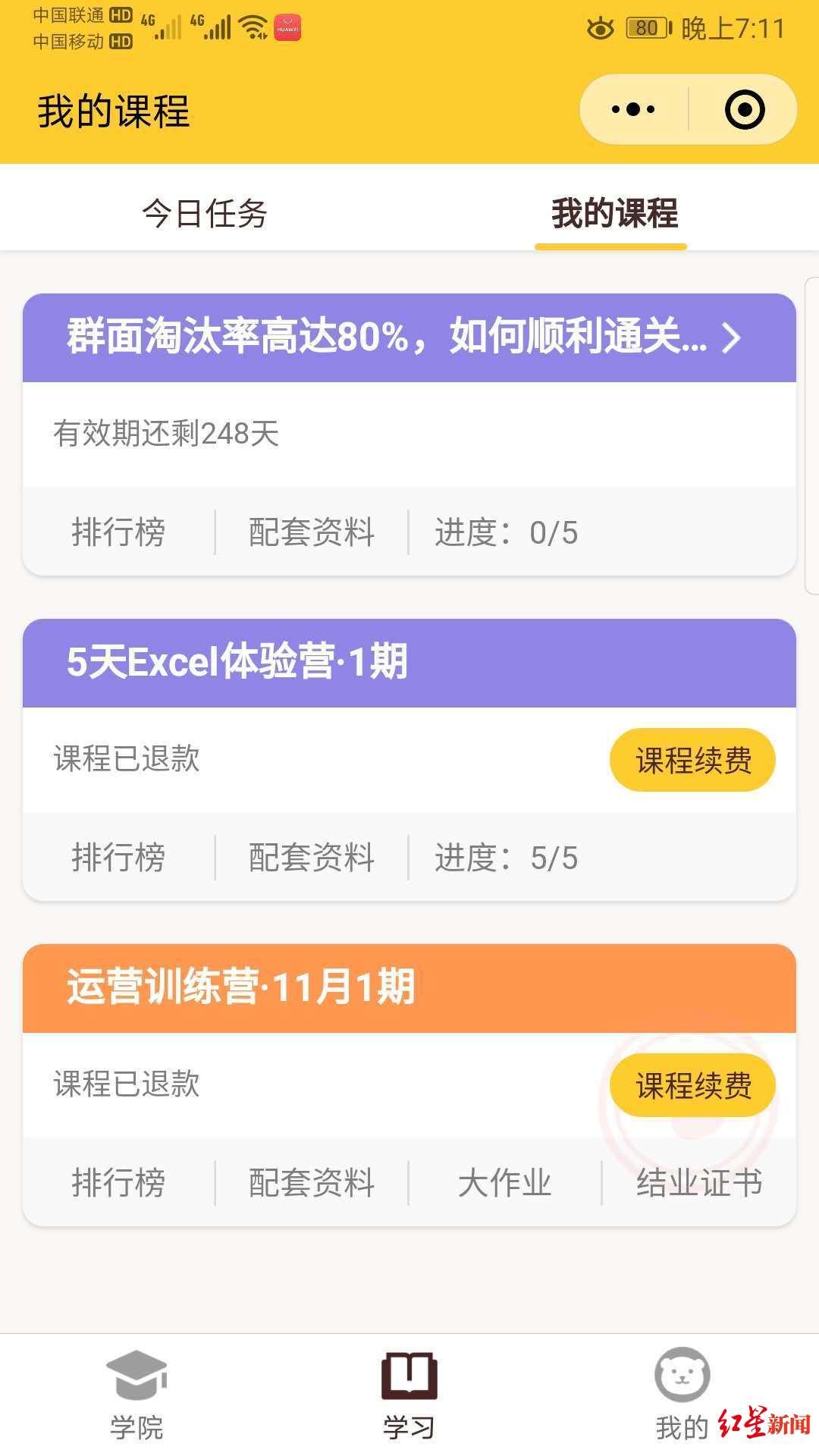Switch to the 今日任务 tab
The width and height of the screenshot is (819, 1456).
[x=205, y=213]
